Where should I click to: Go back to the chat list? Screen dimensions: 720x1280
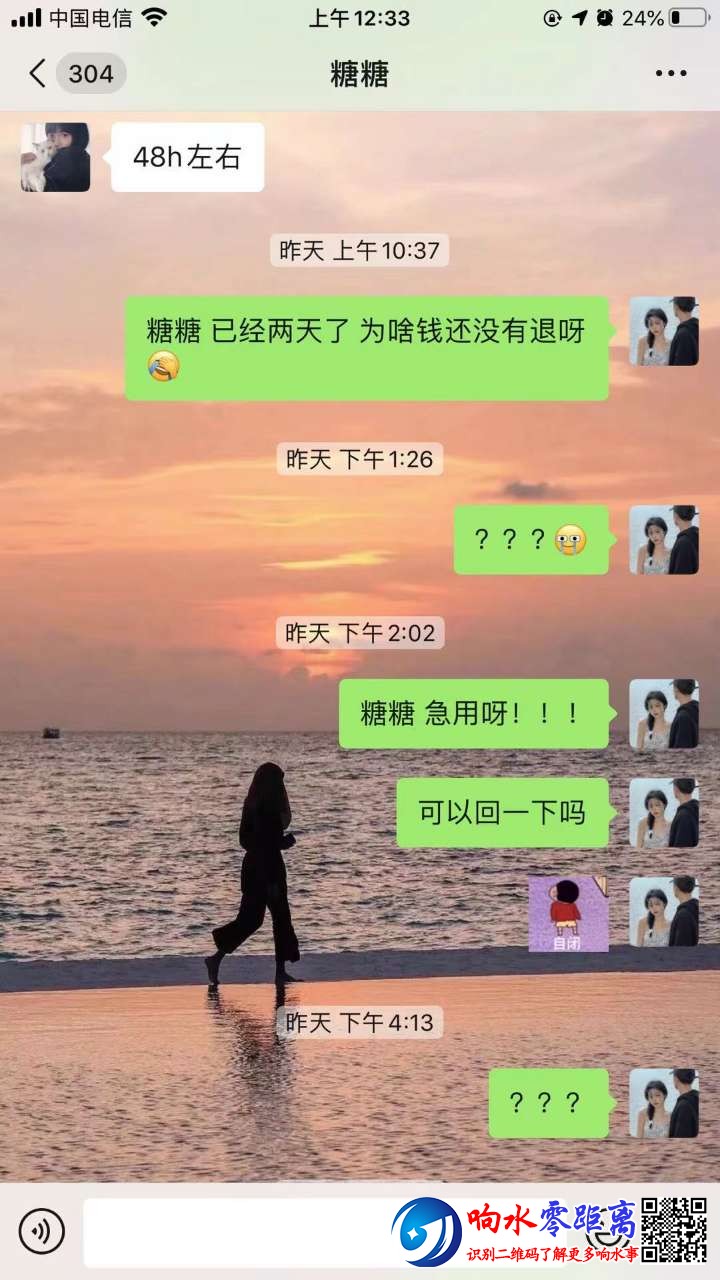click(38, 74)
